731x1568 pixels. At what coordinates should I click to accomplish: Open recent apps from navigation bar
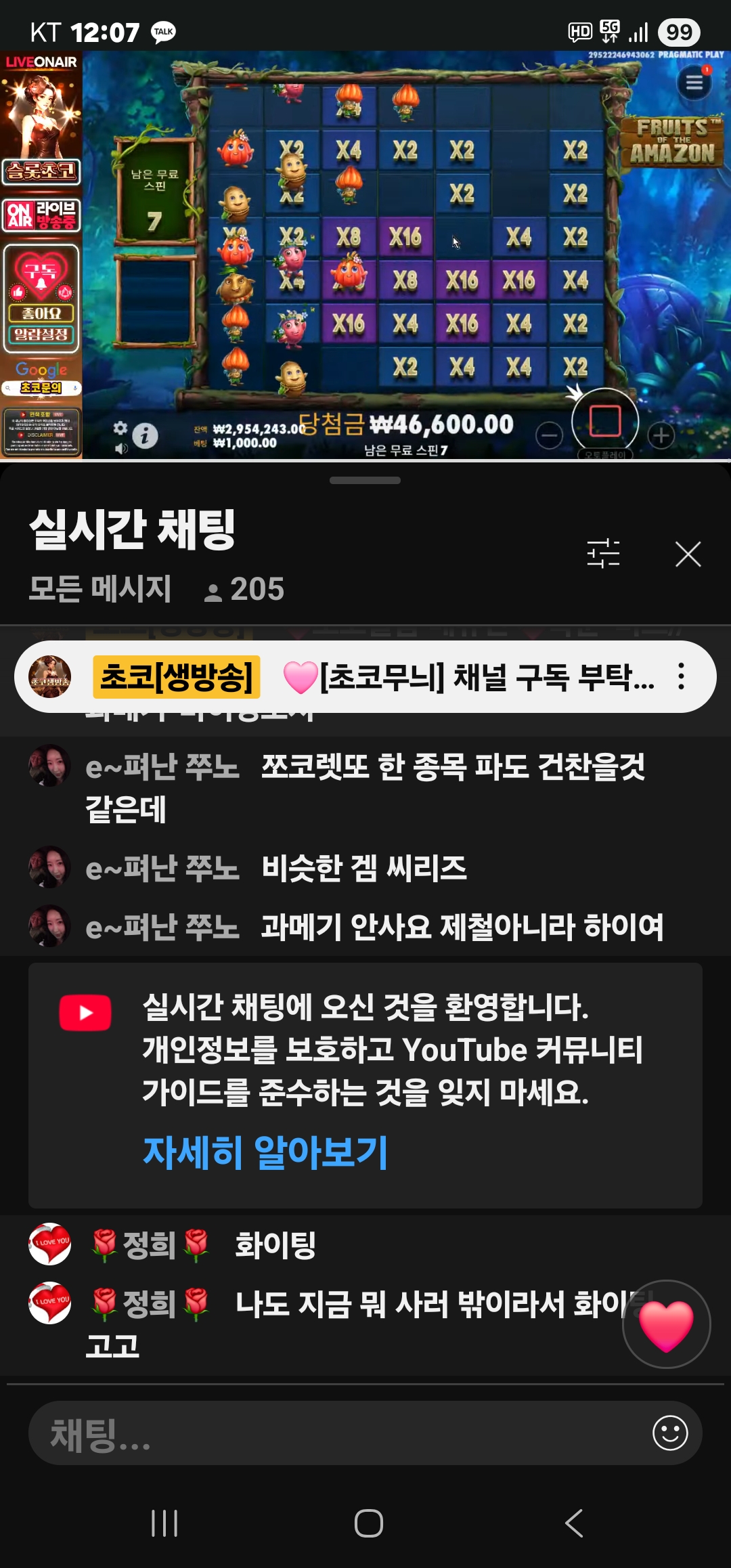pyautogui.click(x=164, y=1524)
